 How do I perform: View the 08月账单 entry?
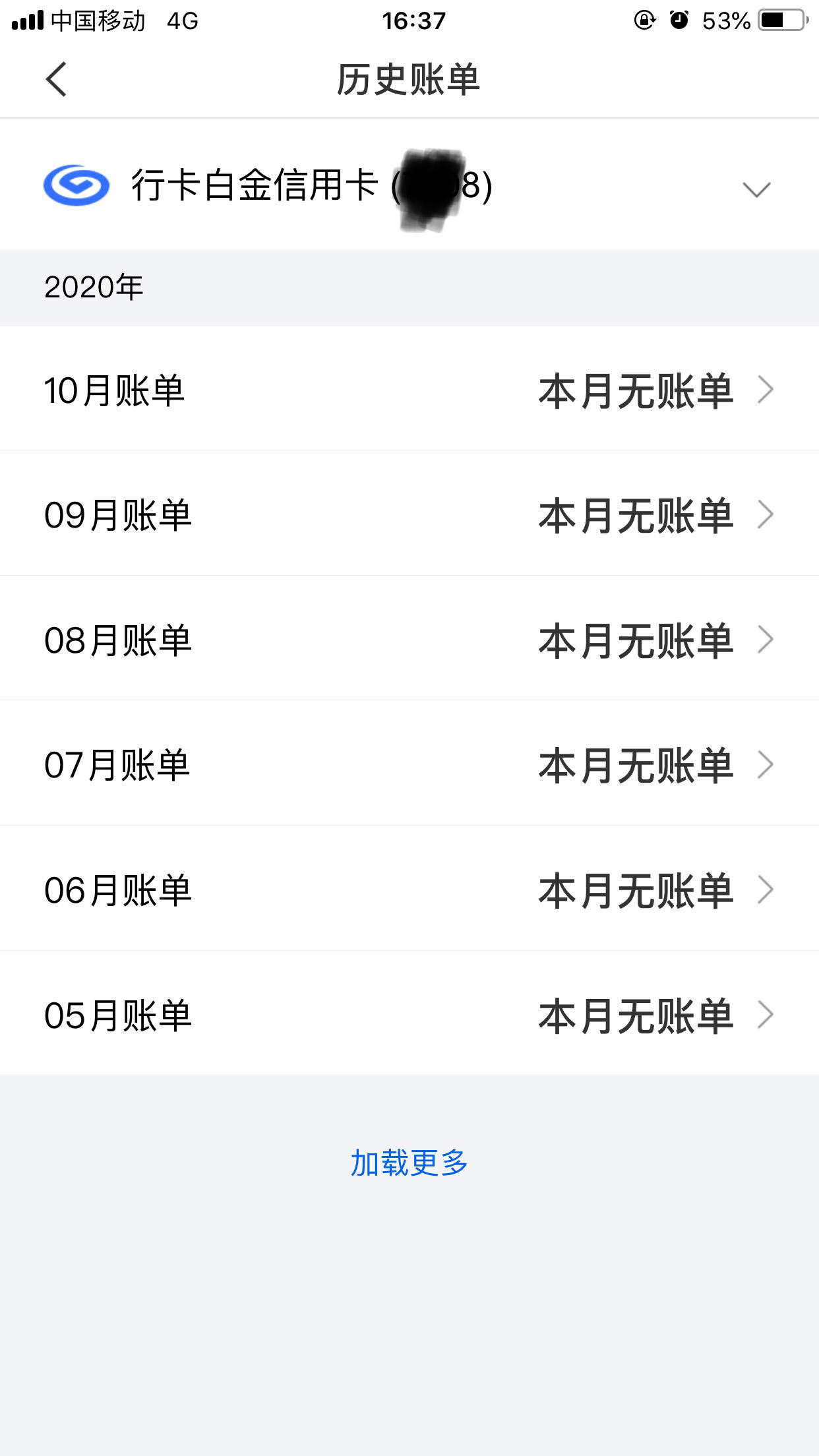click(409, 639)
